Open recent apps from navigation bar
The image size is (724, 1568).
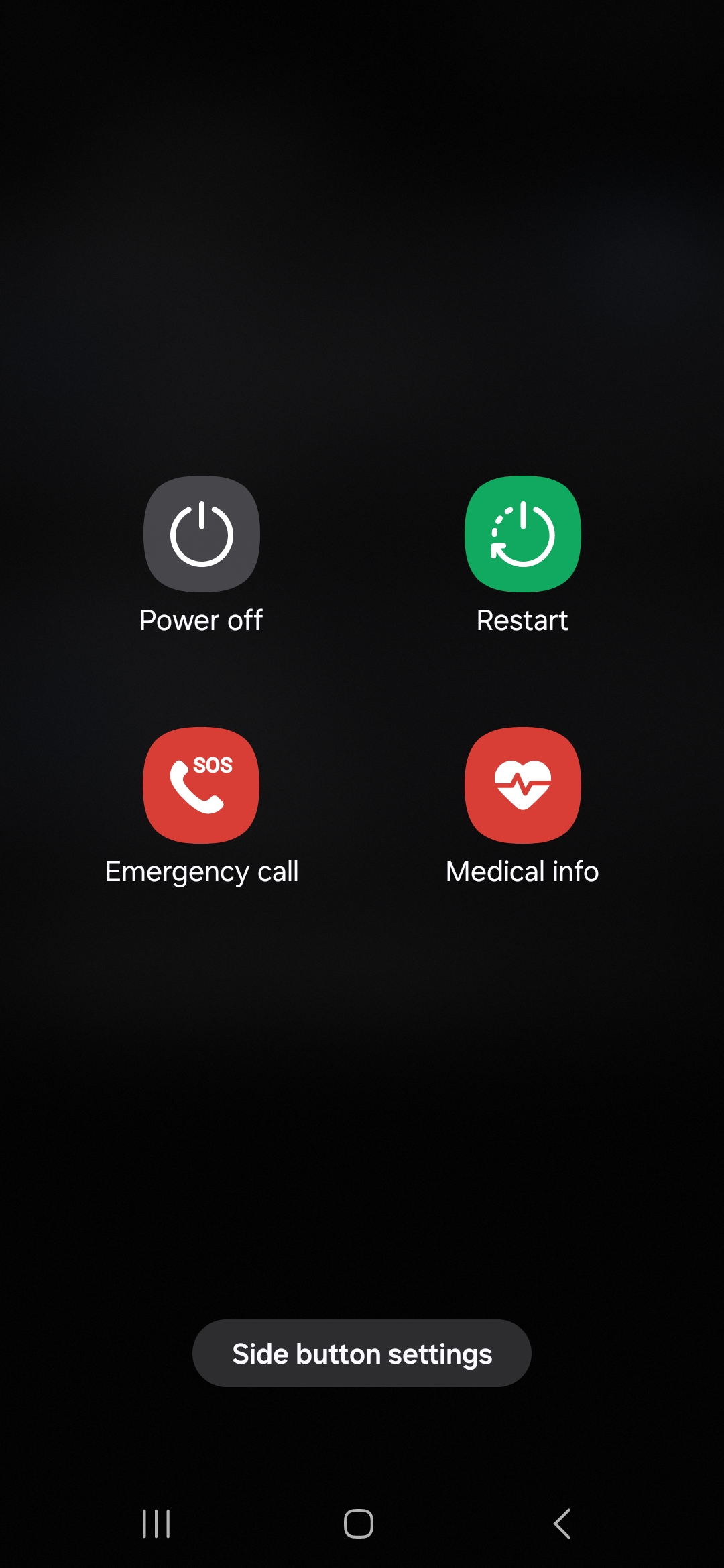click(x=156, y=1524)
